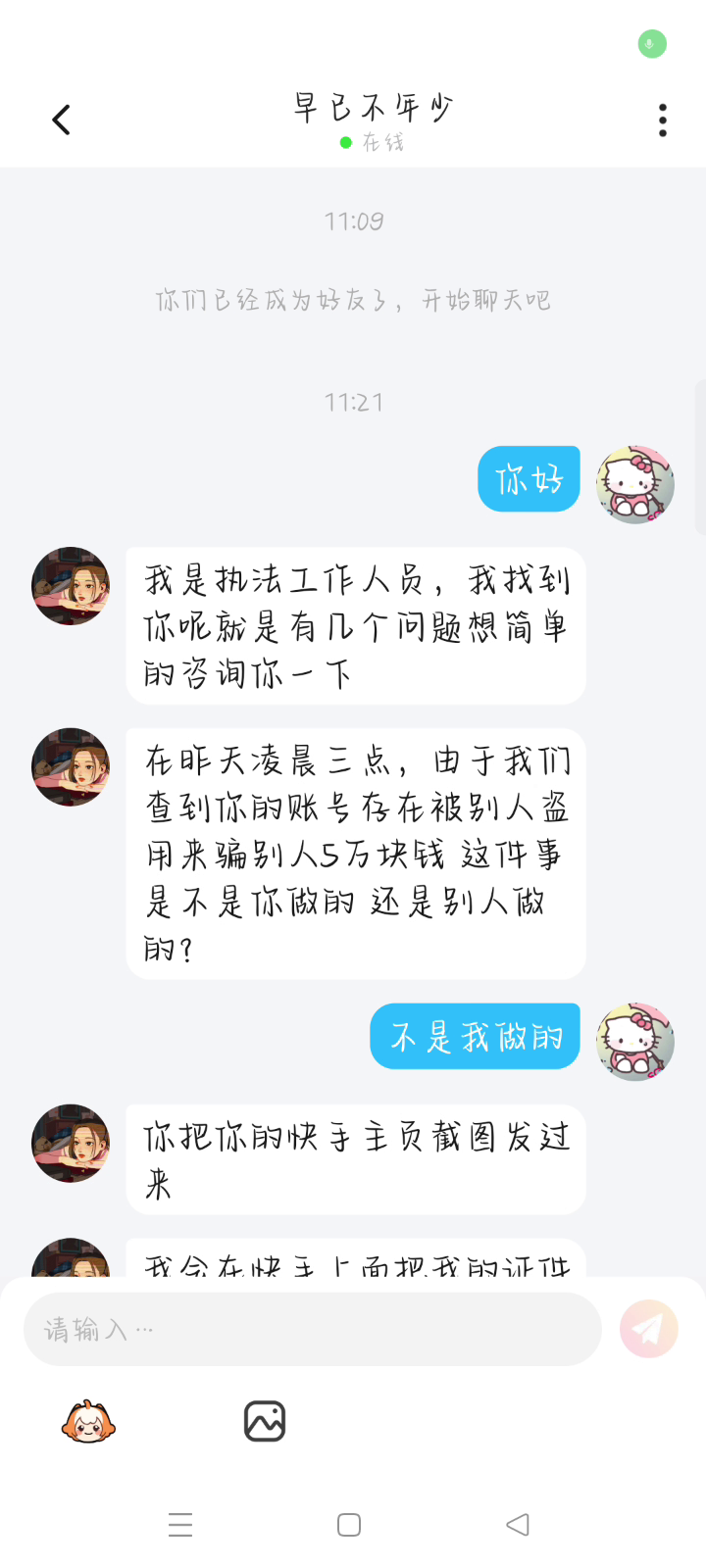
Task: Open the emoji sticker picker
Action: (88, 1421)
